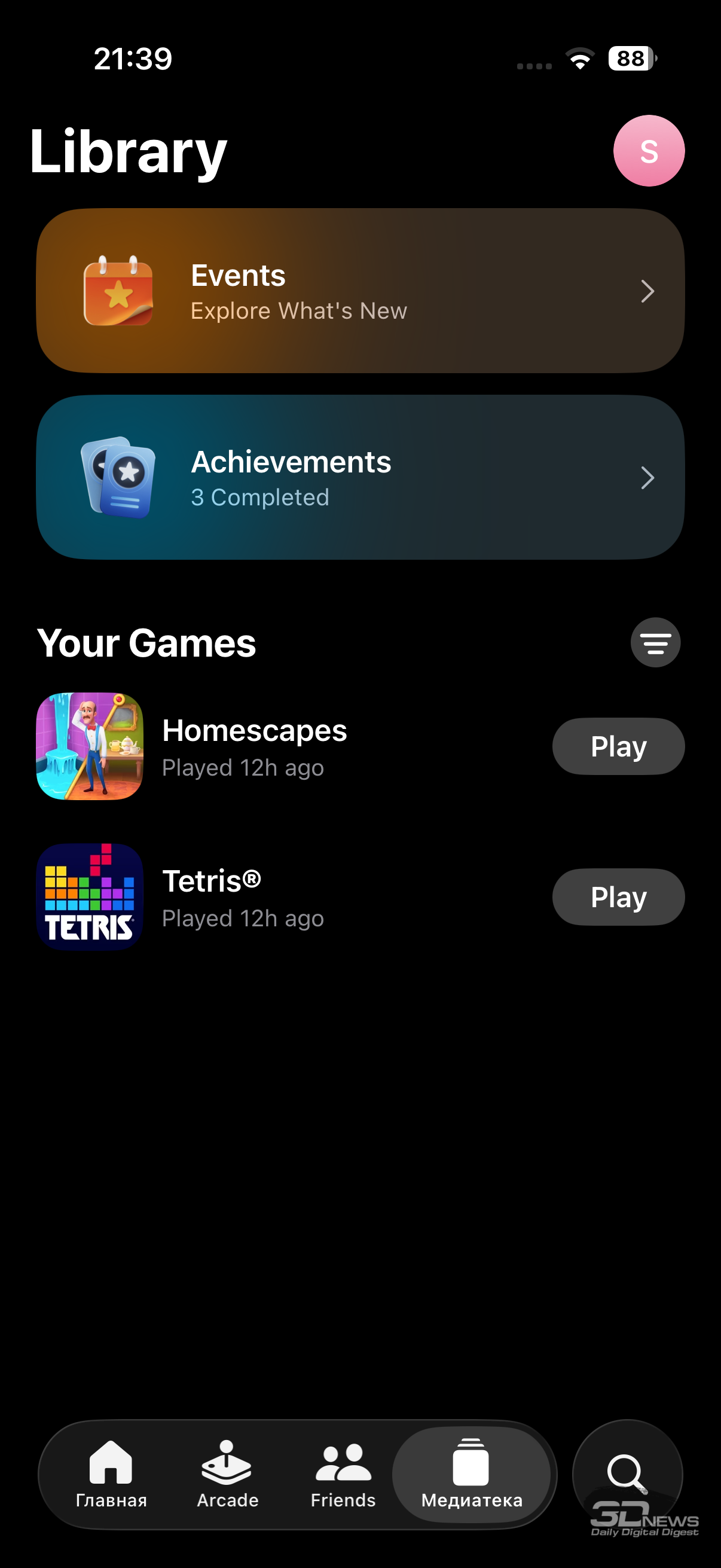Open the Tetris game page

212,896
